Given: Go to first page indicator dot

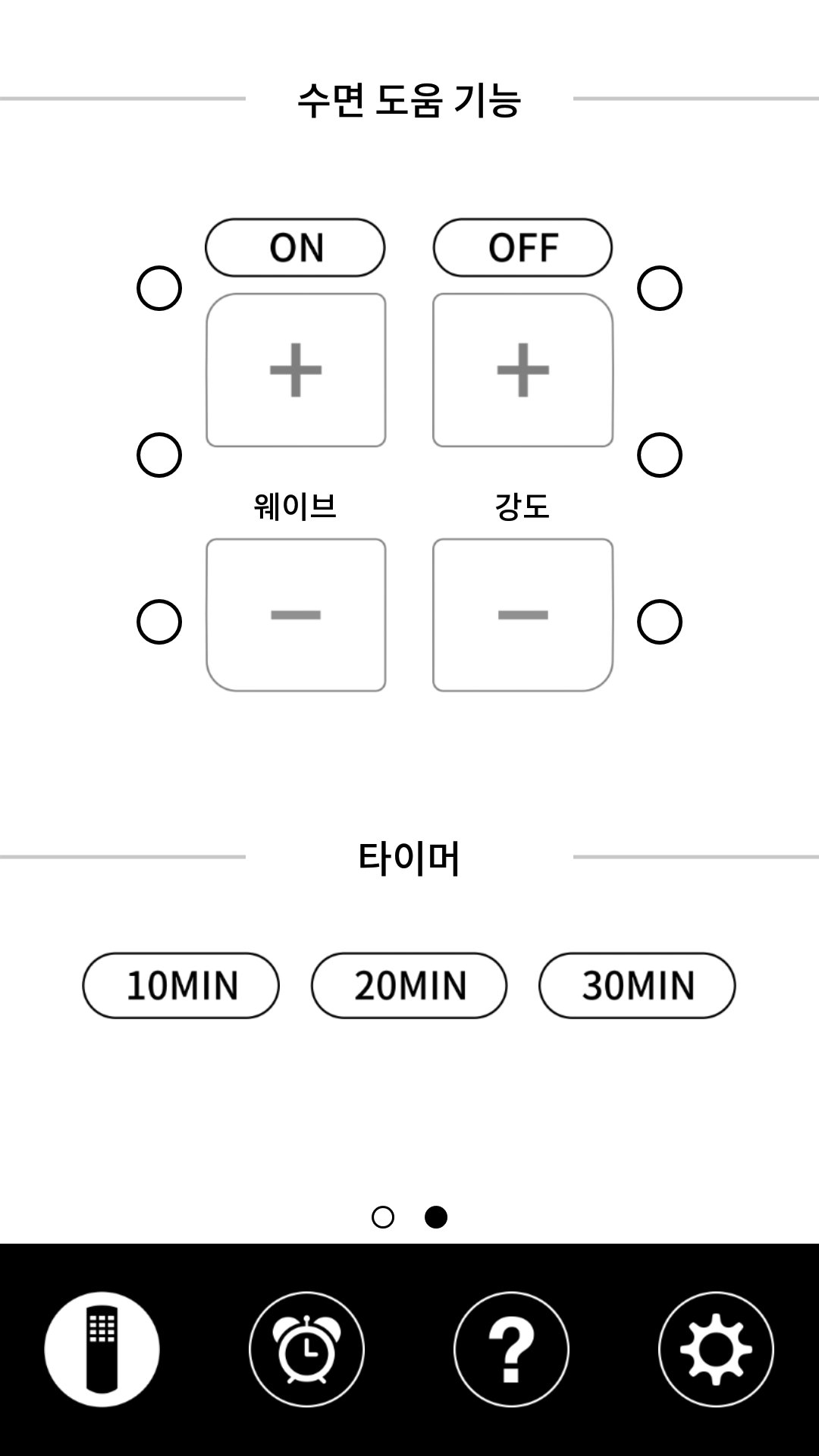Looking at the screenshot, I should point(383,1217).
